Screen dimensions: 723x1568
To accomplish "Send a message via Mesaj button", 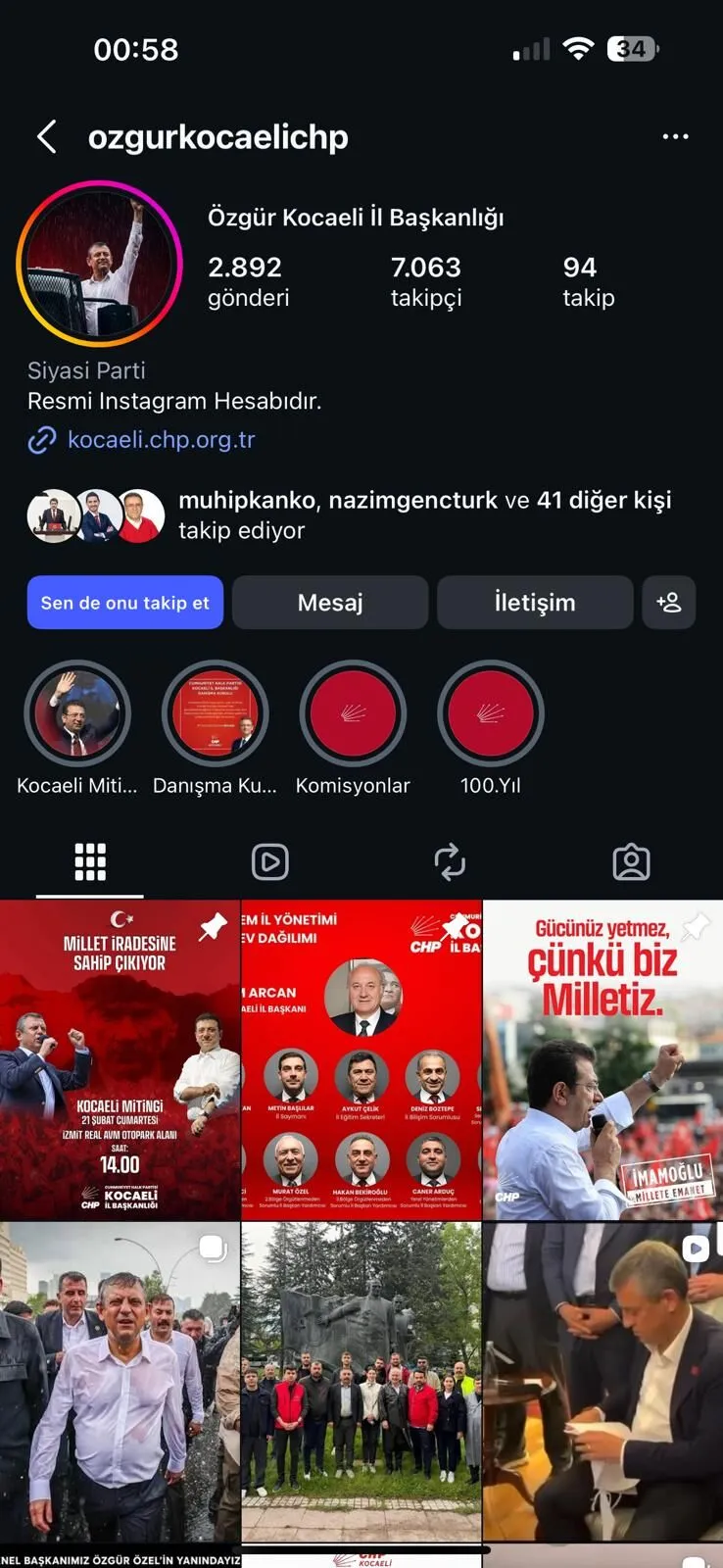I will tap(330, 602).
